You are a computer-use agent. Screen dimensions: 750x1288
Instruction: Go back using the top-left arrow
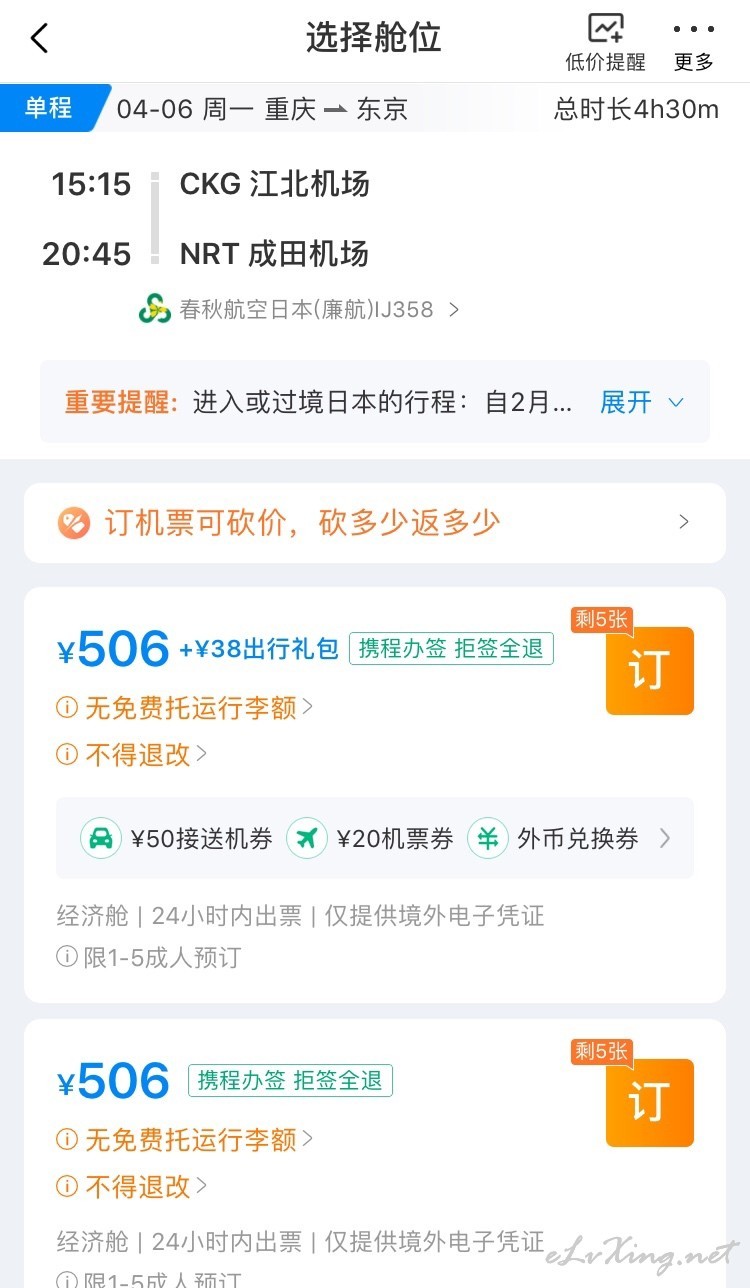click(x=39, y=39)
